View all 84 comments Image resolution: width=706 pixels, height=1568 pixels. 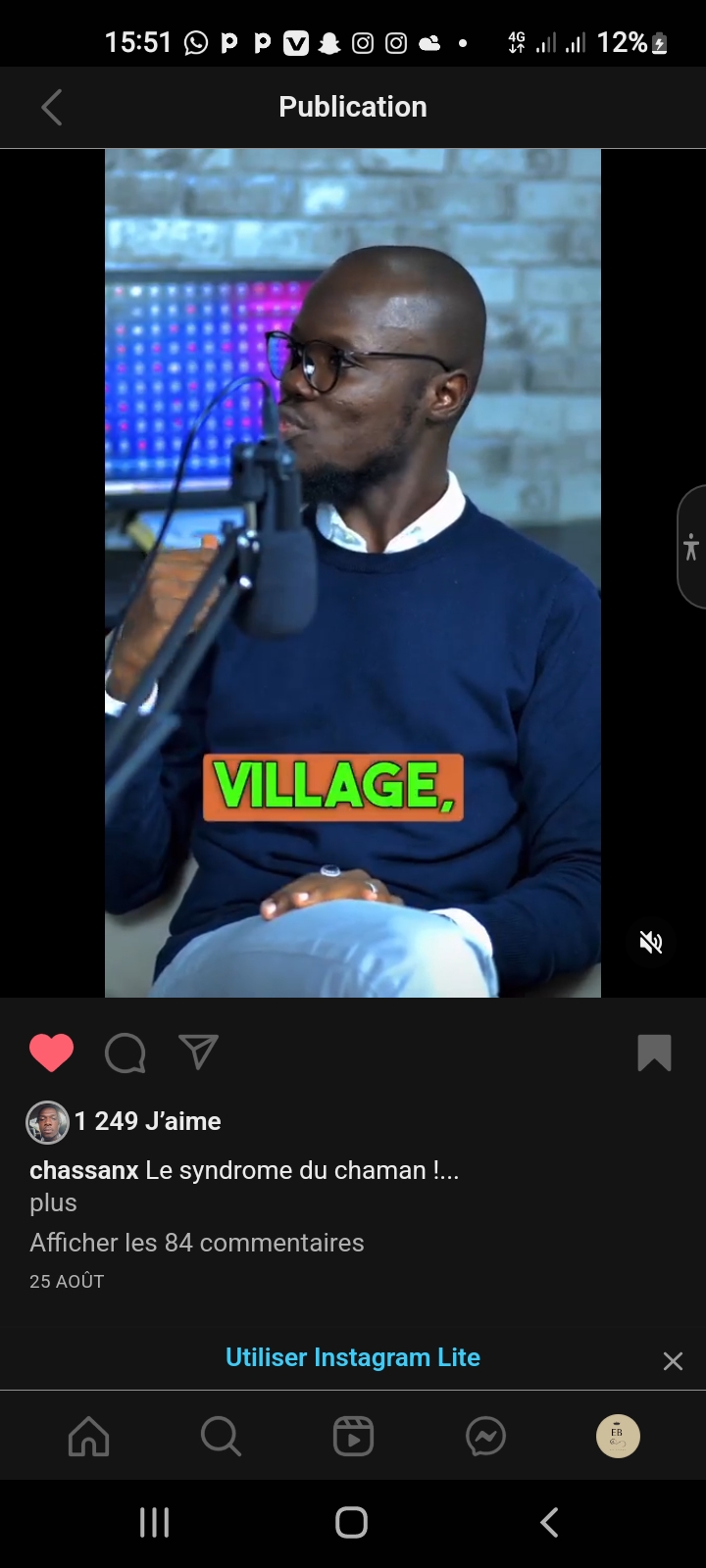(x=197, y=1243)
